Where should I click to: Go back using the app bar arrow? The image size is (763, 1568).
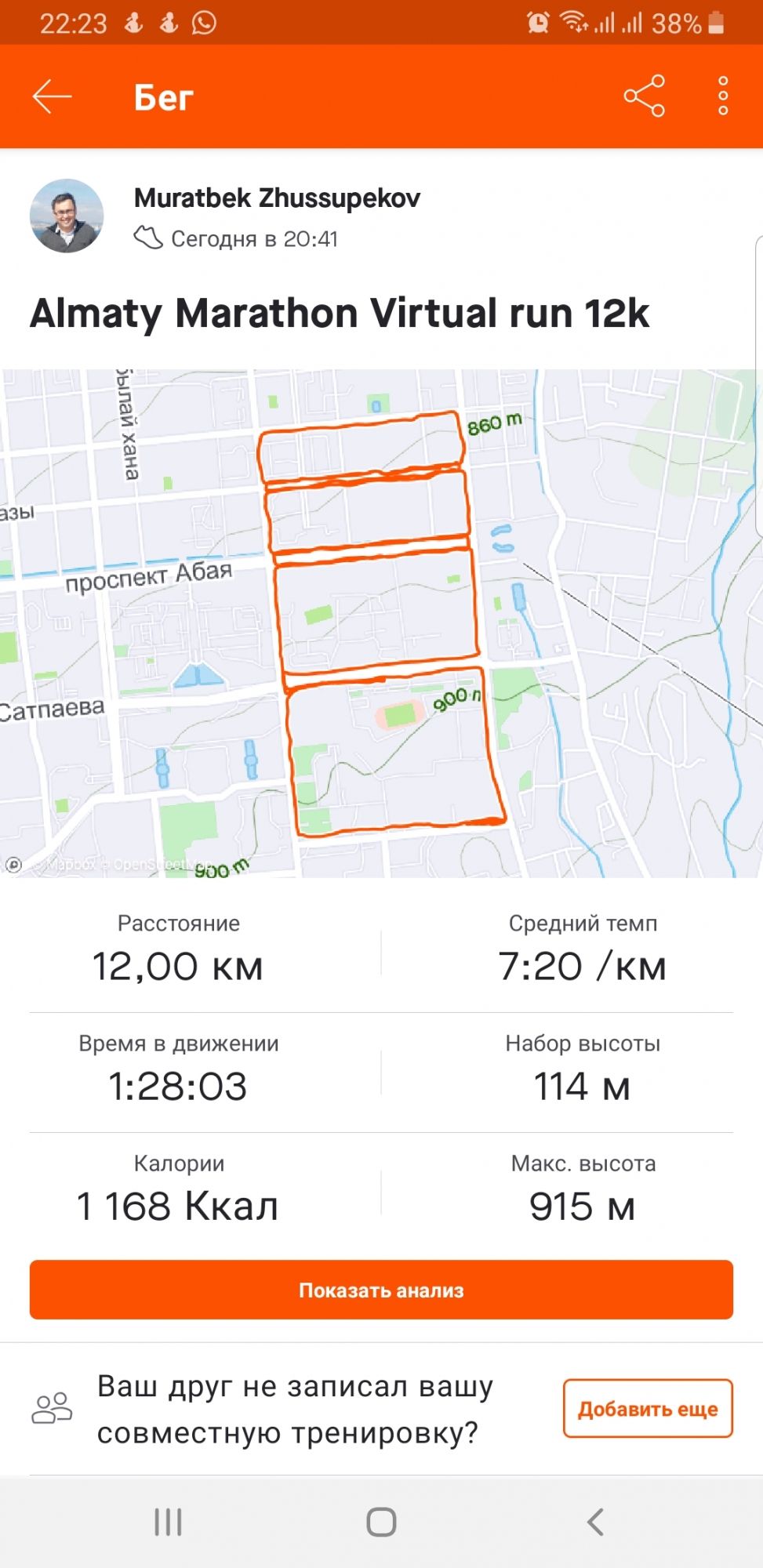(x=52, y=96)
